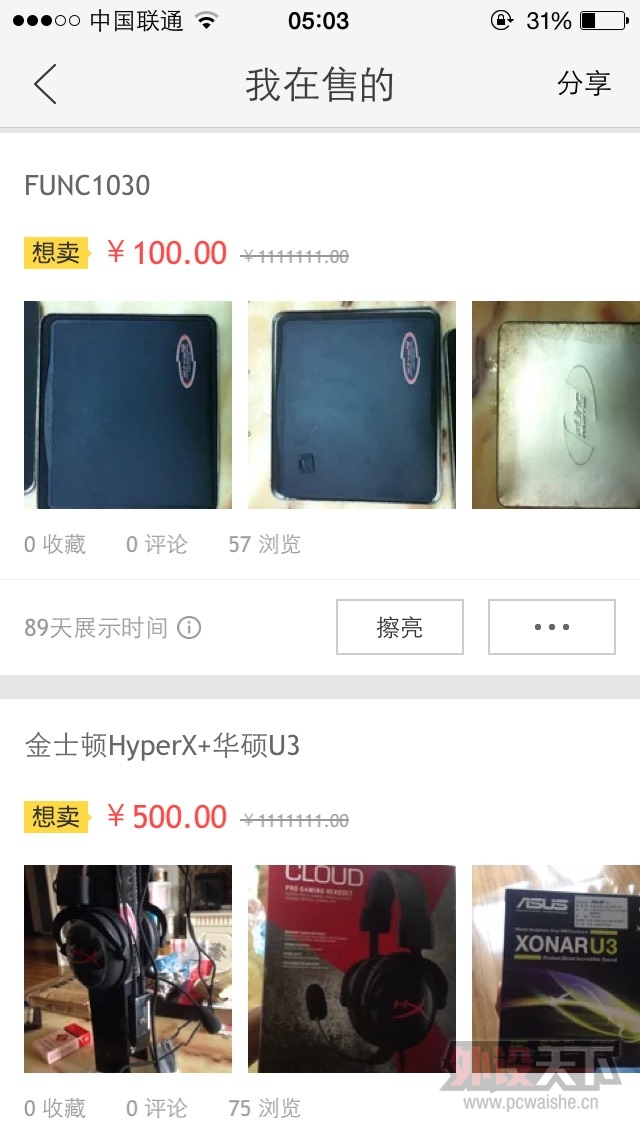Open the FUNC1030 listing
The image size is (640, 1136).
click(x=87, y=185)
